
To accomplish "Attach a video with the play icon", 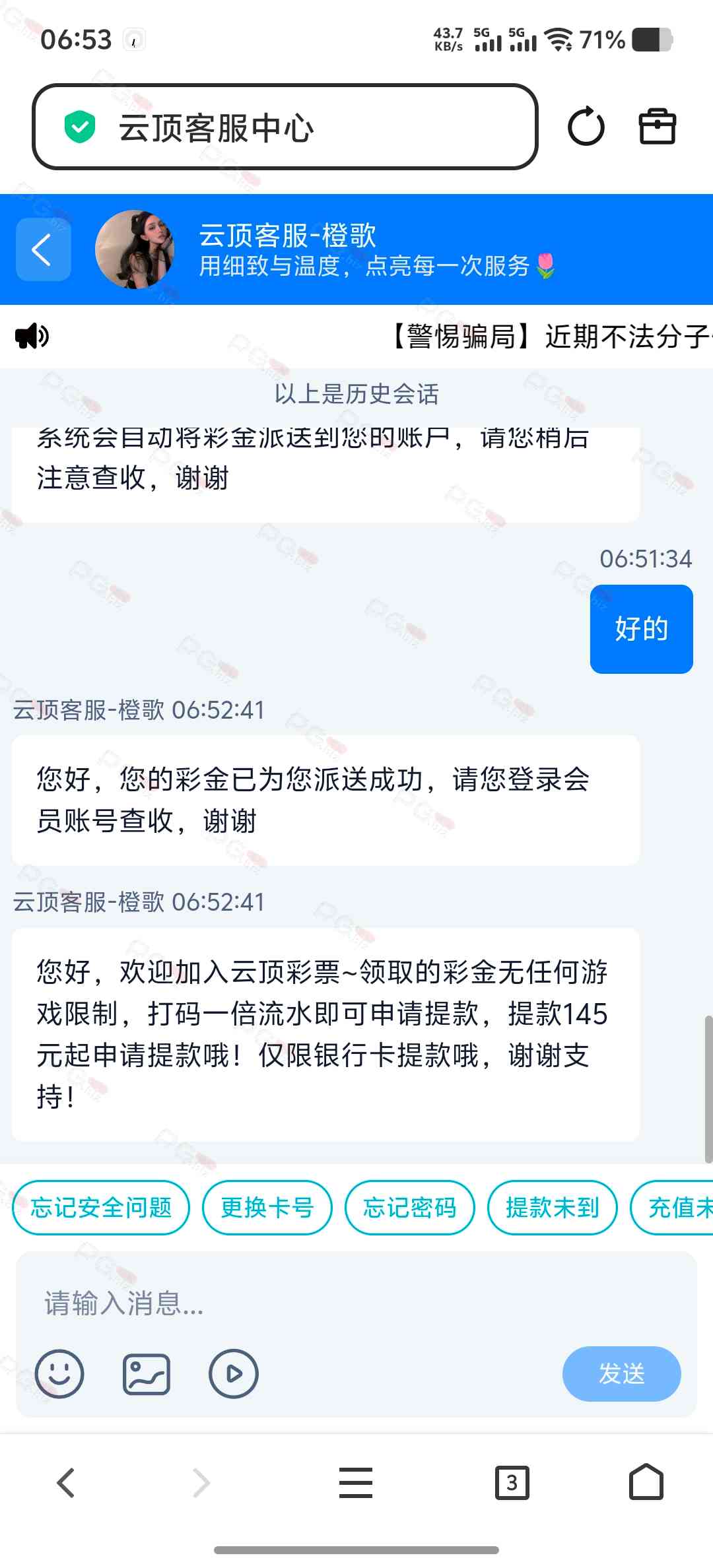I will tap(233, 1373).
